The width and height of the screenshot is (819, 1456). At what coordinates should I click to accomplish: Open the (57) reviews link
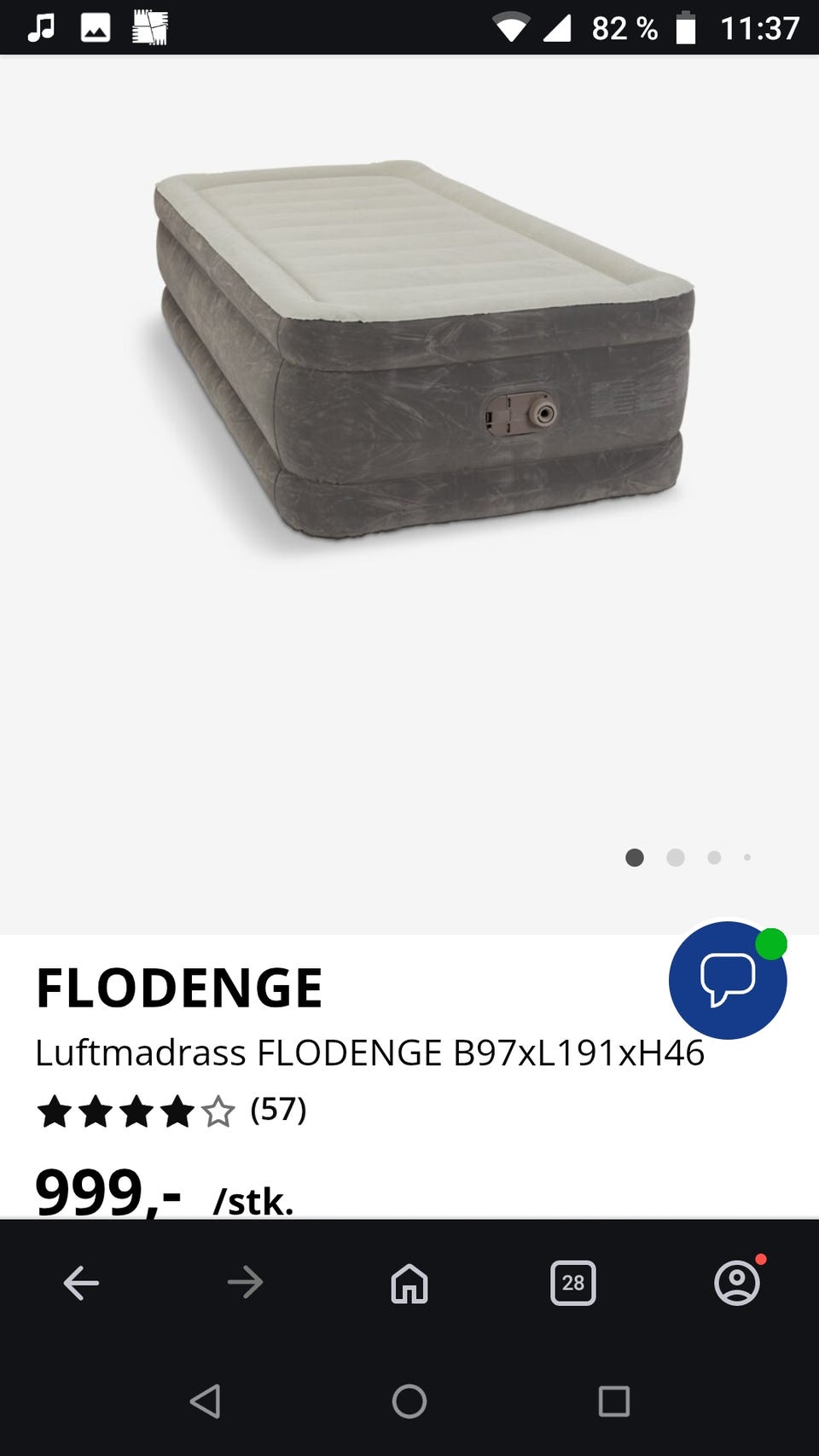coord(278,1111)
